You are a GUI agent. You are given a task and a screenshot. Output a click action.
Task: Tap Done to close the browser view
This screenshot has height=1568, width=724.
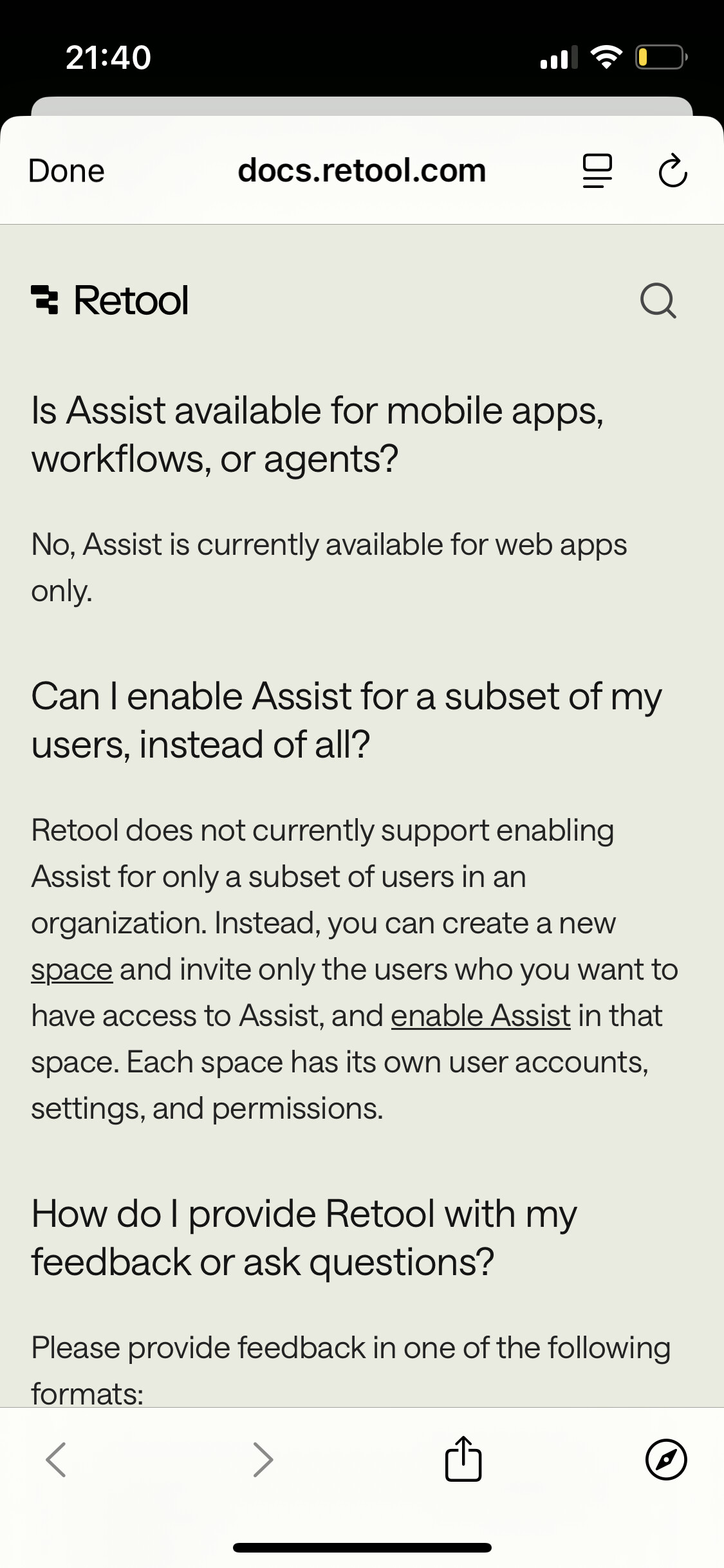pos(66,171)
